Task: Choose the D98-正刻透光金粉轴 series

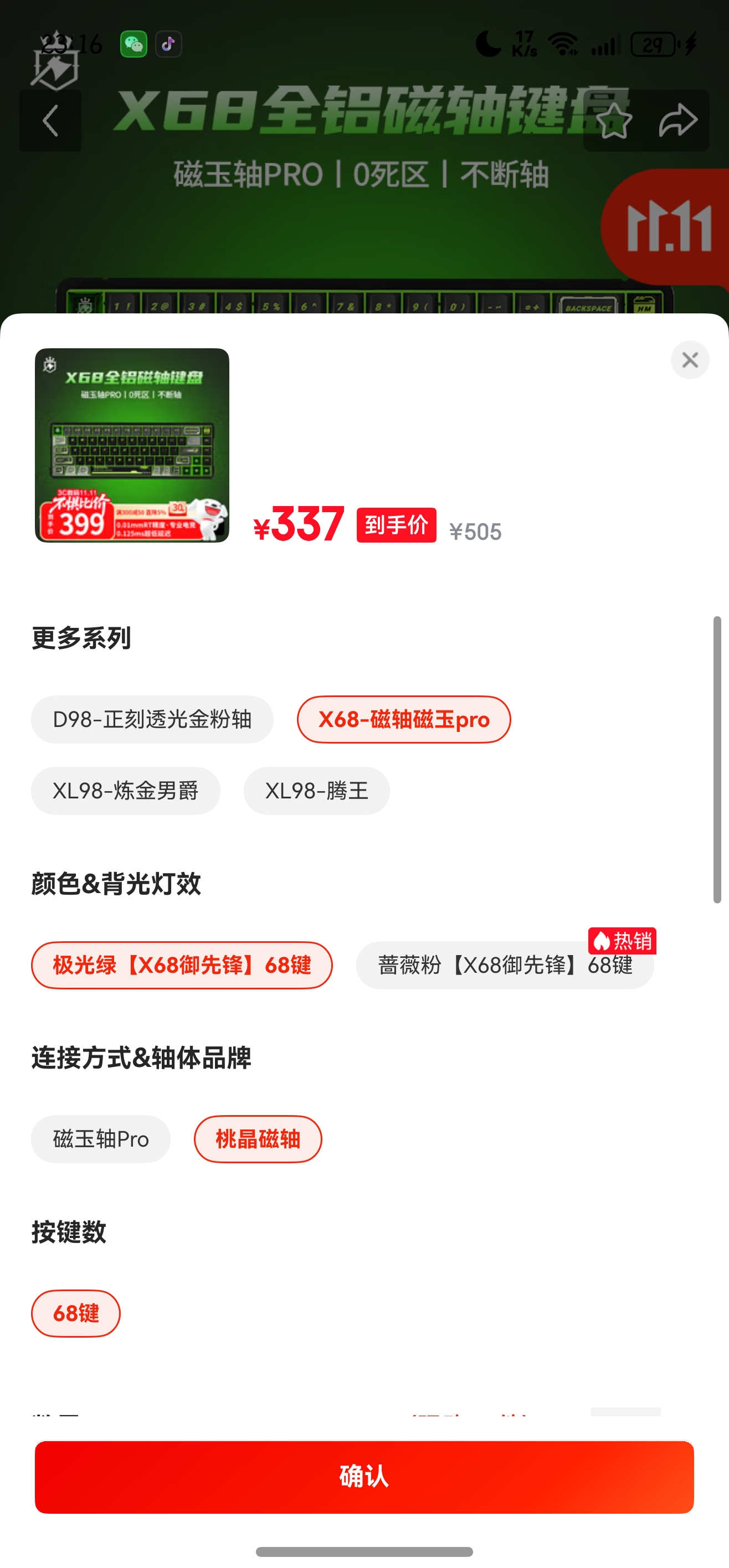Action: pyautogui.click(x=152, y=719)
